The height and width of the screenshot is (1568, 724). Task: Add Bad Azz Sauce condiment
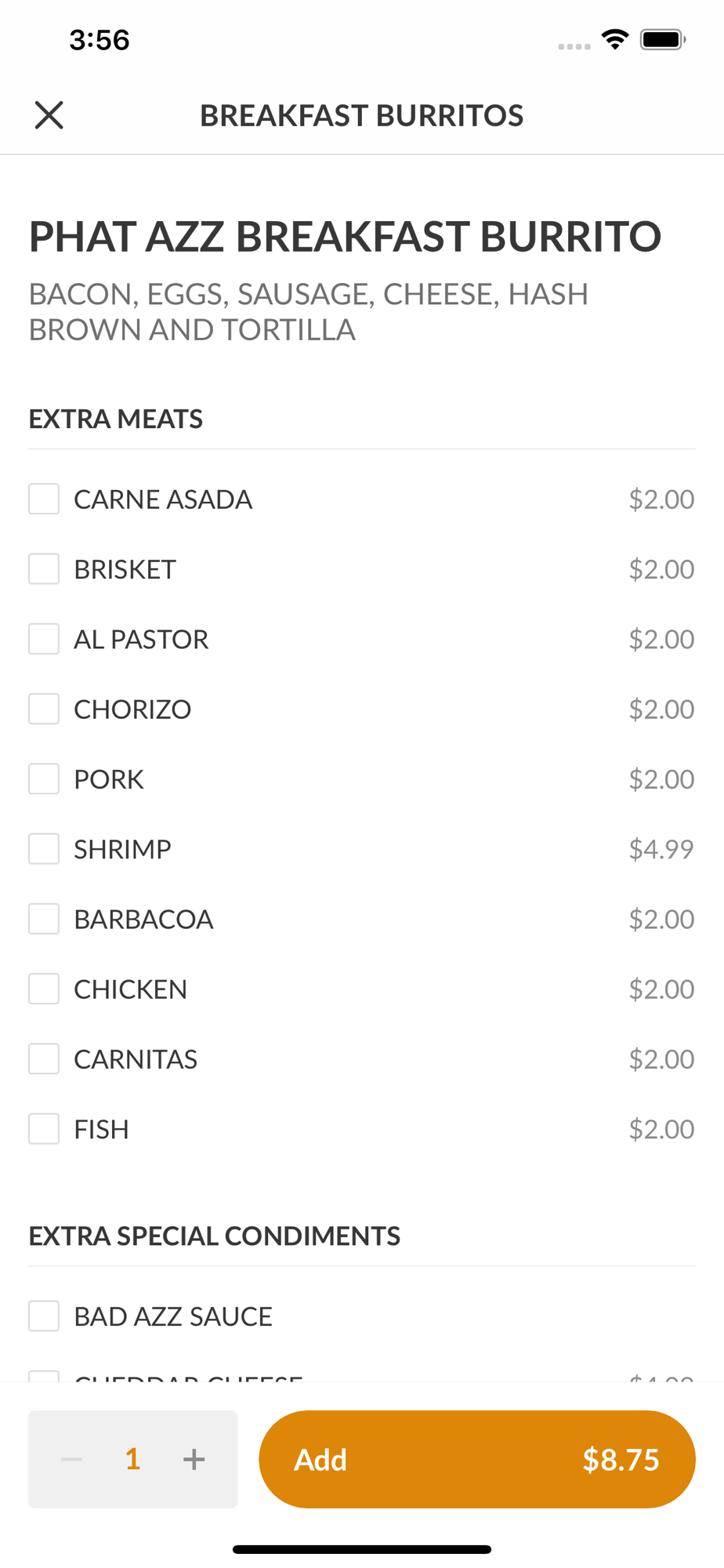coord(44,1316)
